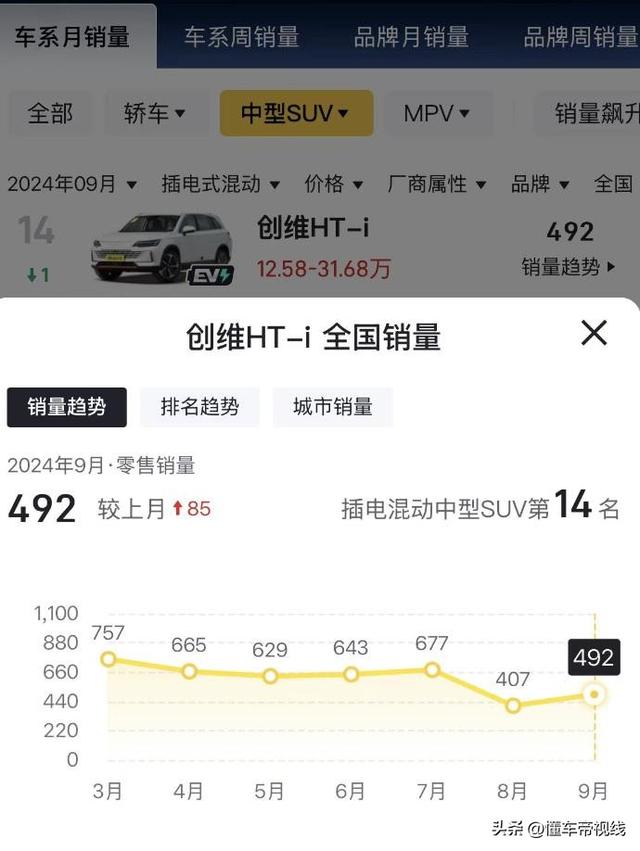Tap the 销量趋势 link beside 492

coord(568,267)
